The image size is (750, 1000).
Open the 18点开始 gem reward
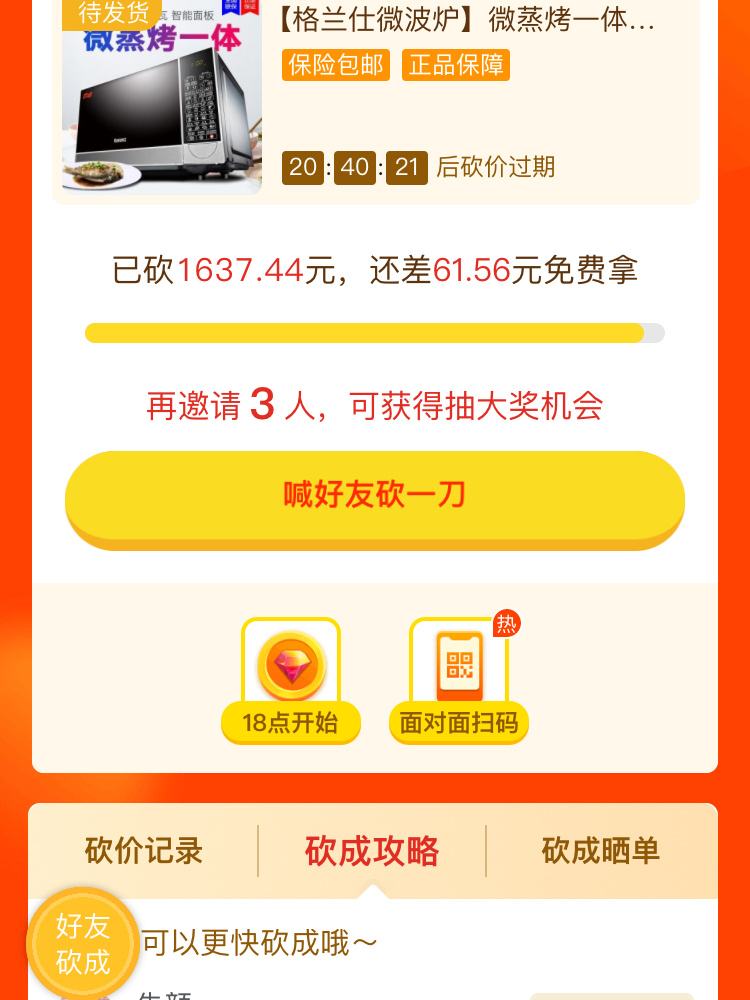291,680
